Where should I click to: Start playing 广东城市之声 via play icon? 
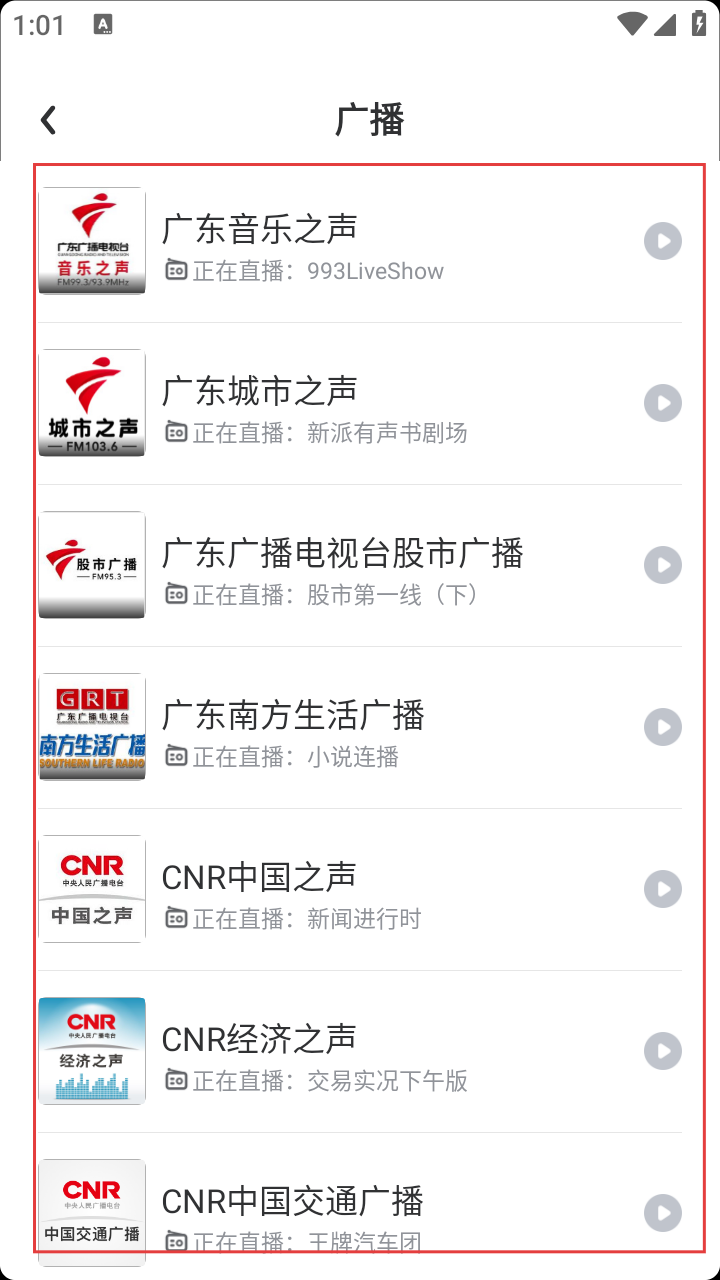coord(662,403)
